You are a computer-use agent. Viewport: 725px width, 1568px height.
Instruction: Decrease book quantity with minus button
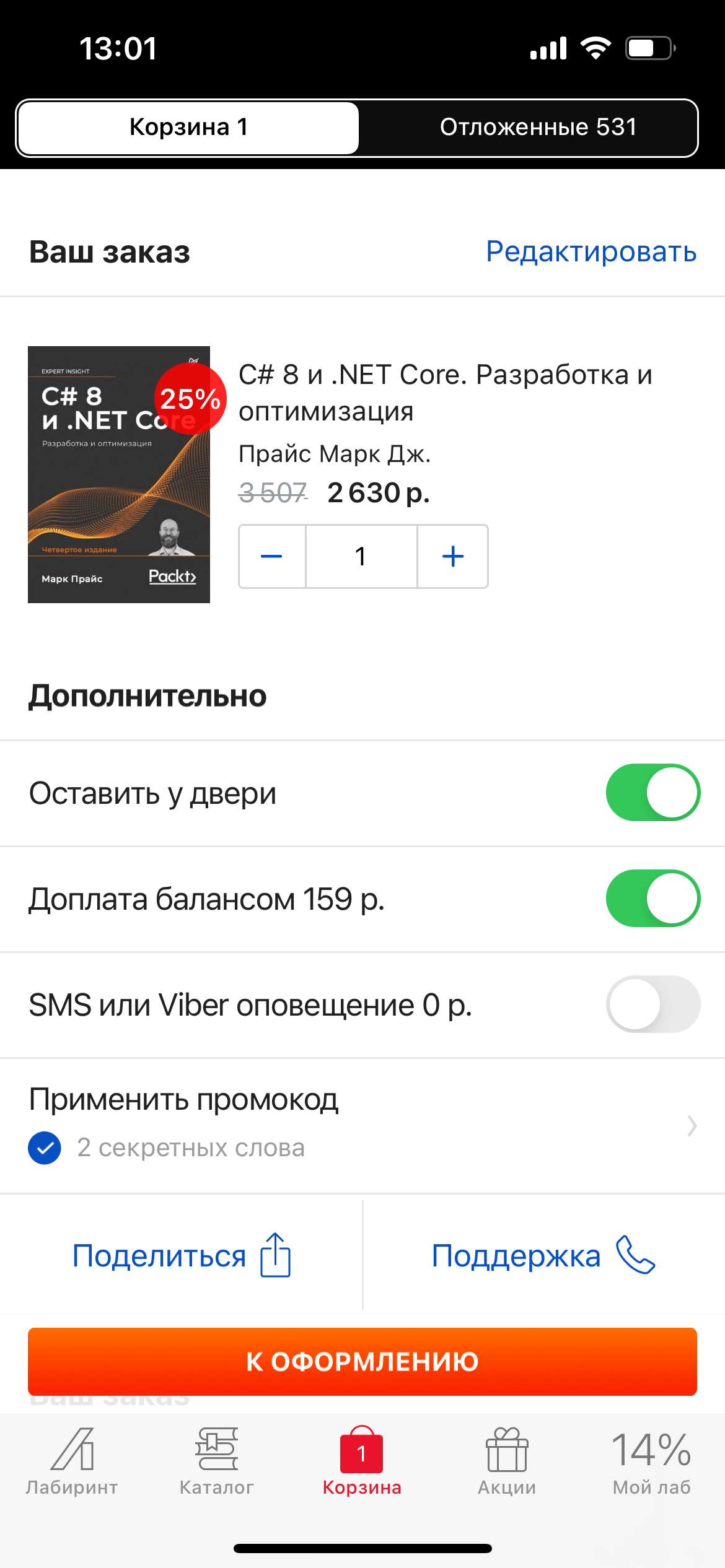point(272,556)
